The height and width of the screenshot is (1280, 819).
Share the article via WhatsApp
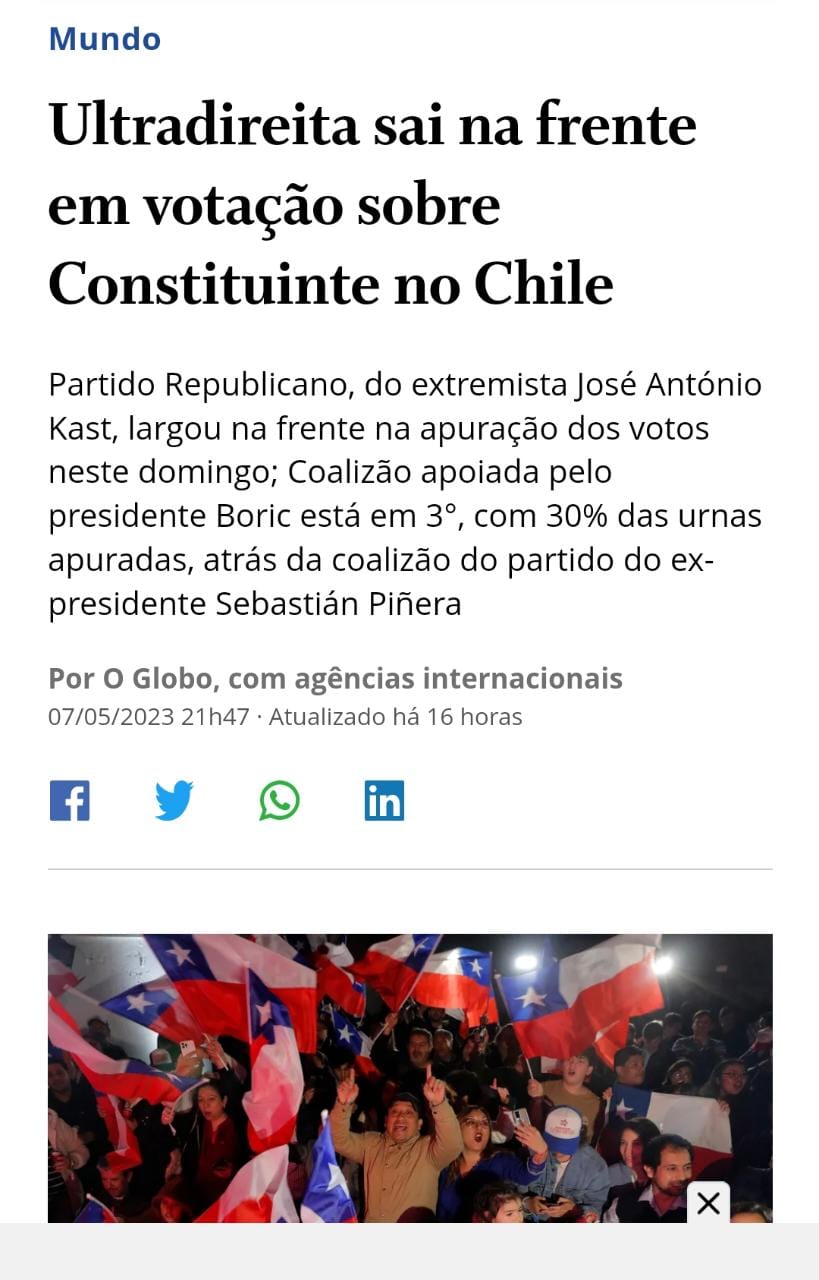279,801
